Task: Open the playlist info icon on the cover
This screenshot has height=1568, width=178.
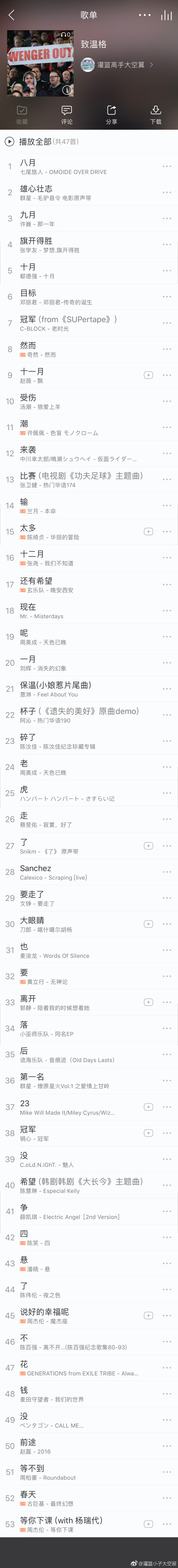Action: pyautogui.click(x=67, y=89)
